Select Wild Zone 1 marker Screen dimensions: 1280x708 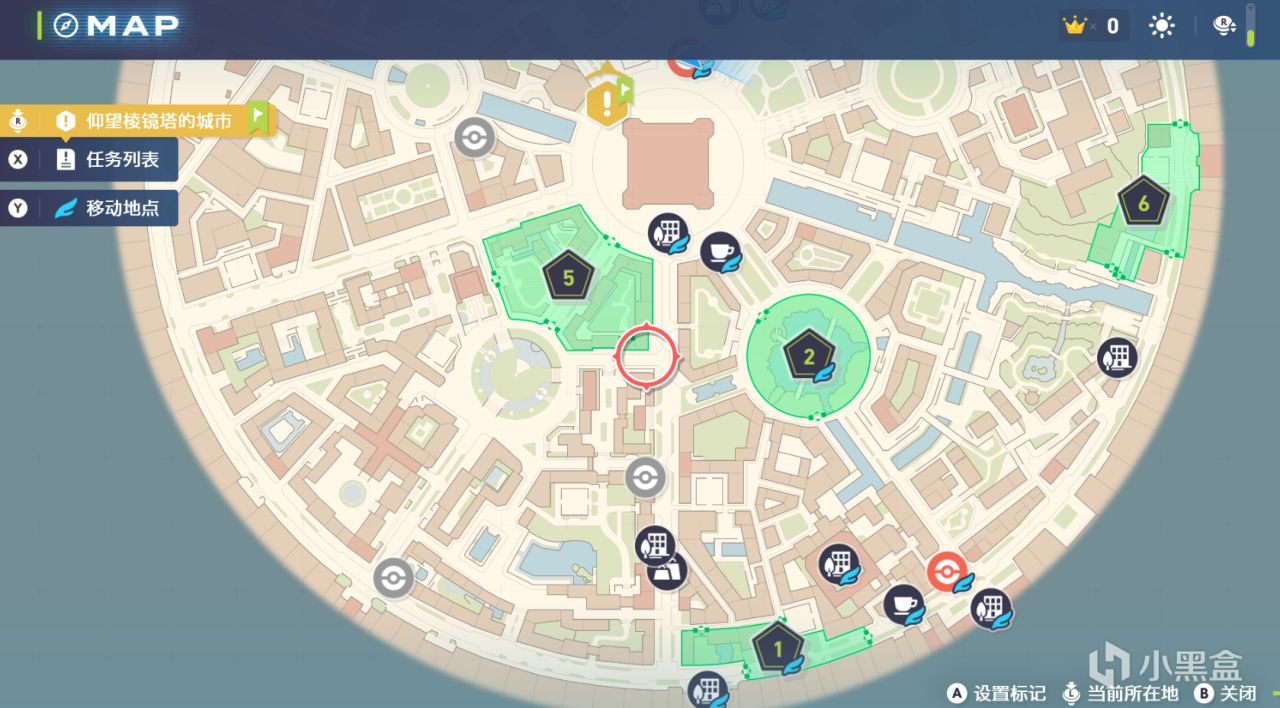pyautogui.click(x=777, y=650)
